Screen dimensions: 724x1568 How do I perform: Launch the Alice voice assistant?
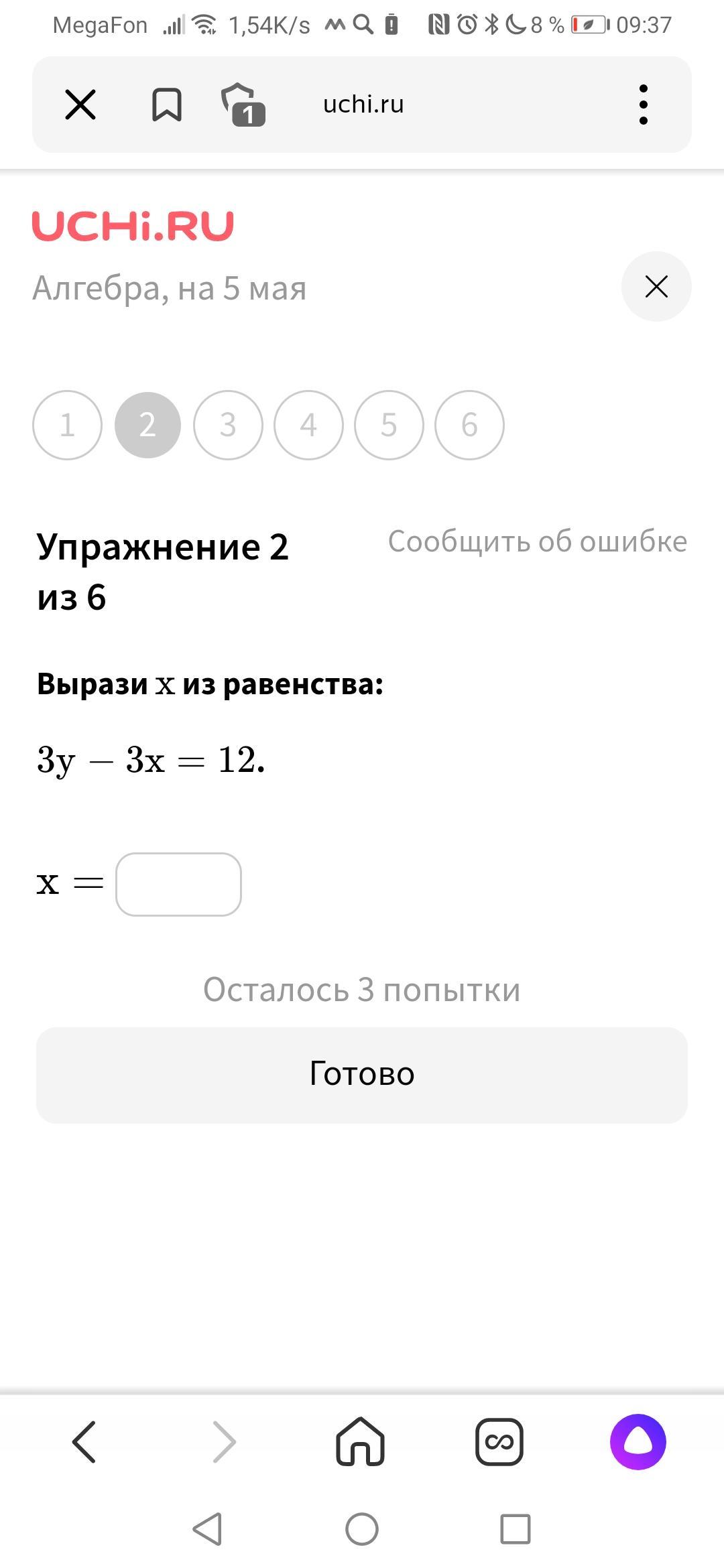pyautogui.click(x=638, y=1441)
